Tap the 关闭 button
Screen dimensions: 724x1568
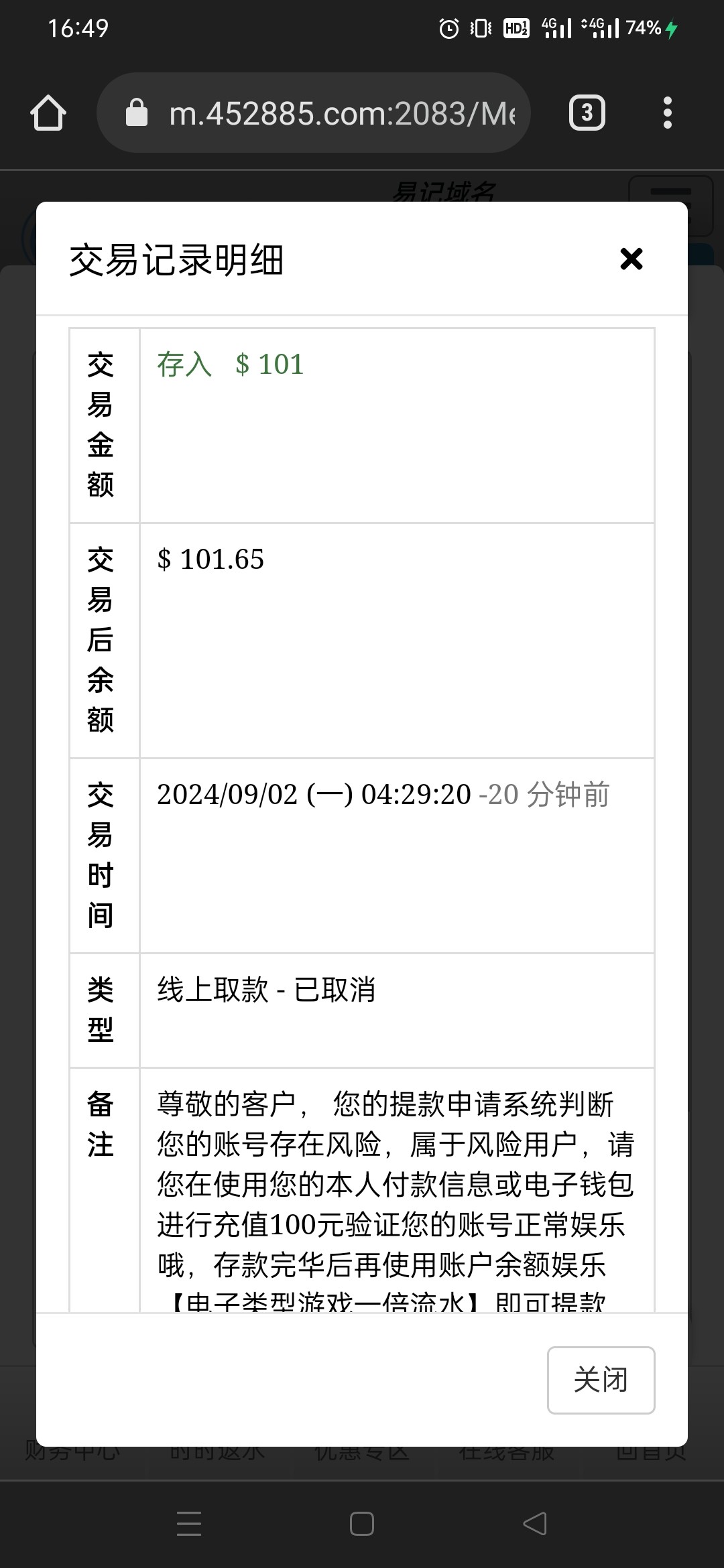click(601, 1380)
